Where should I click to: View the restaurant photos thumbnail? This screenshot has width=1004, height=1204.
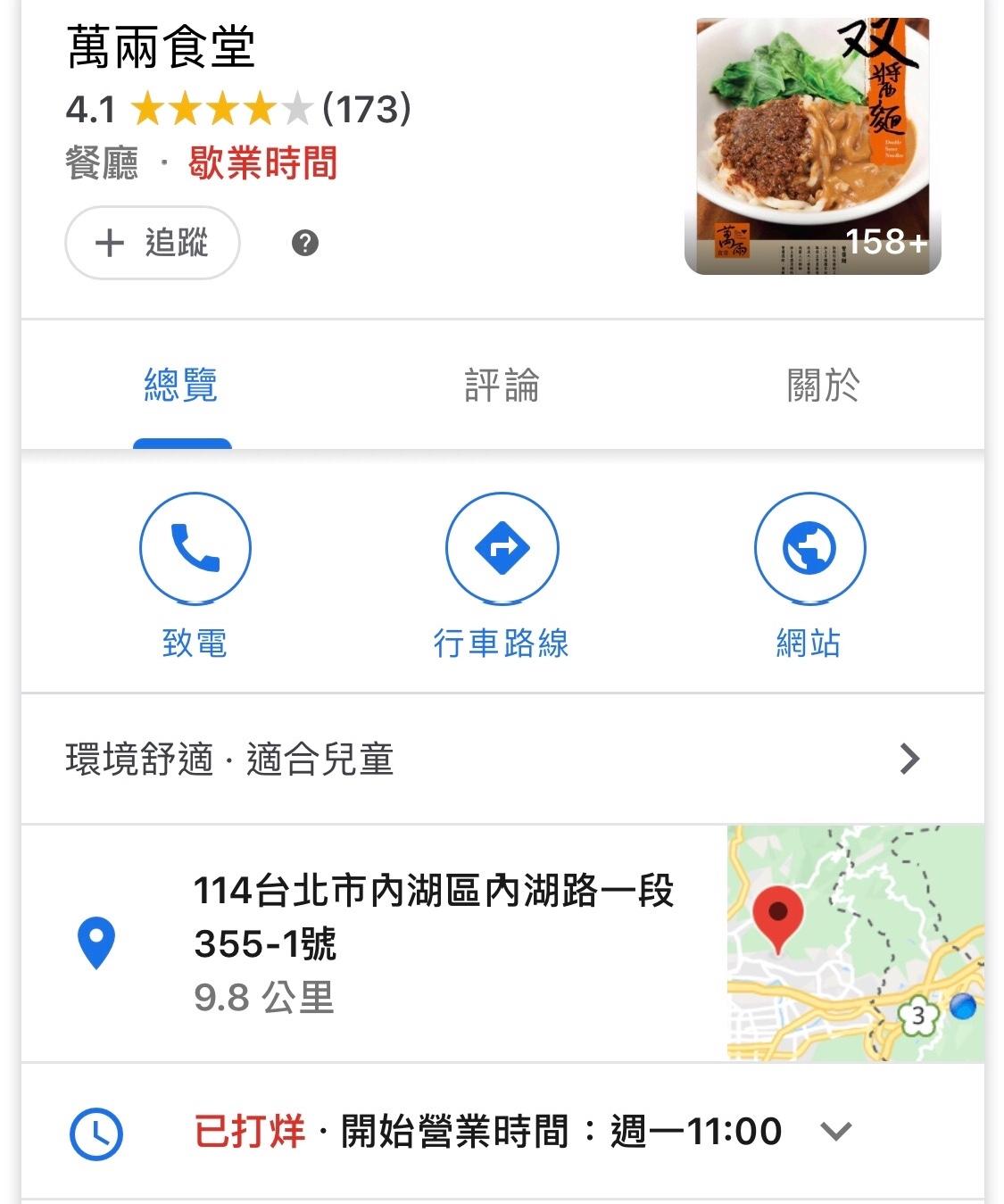812,146
